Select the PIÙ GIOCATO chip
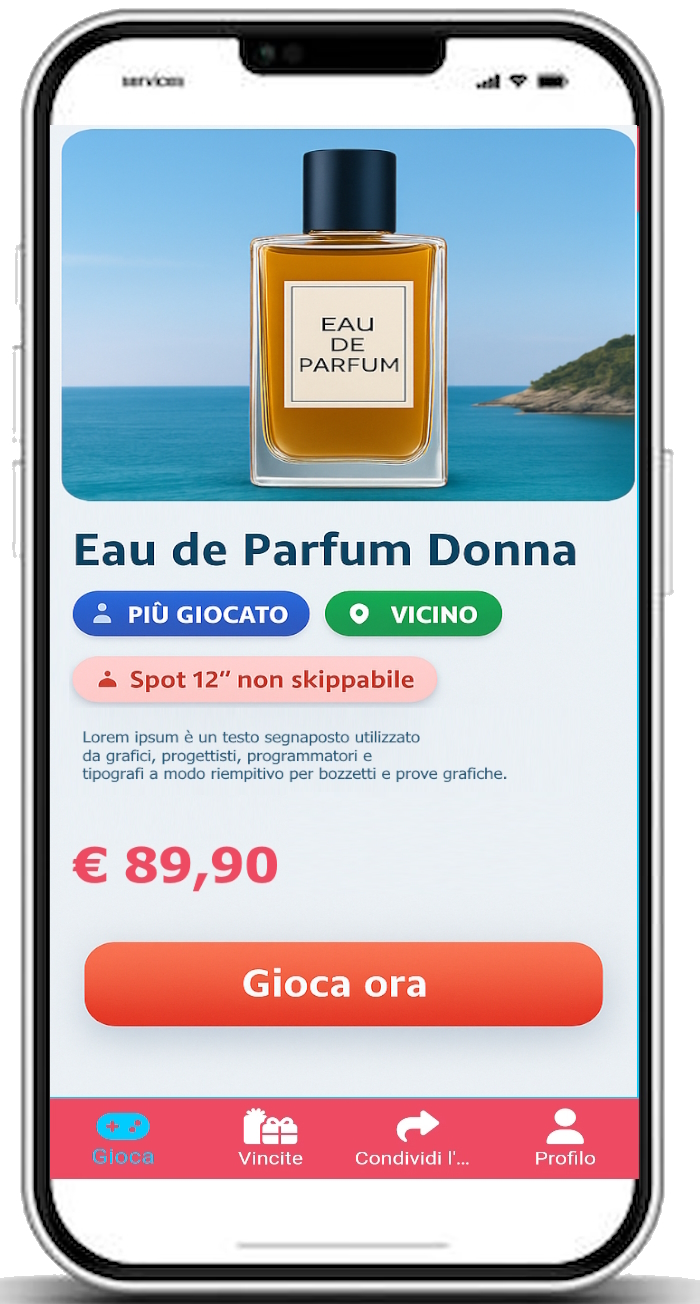 click(191, 614)
